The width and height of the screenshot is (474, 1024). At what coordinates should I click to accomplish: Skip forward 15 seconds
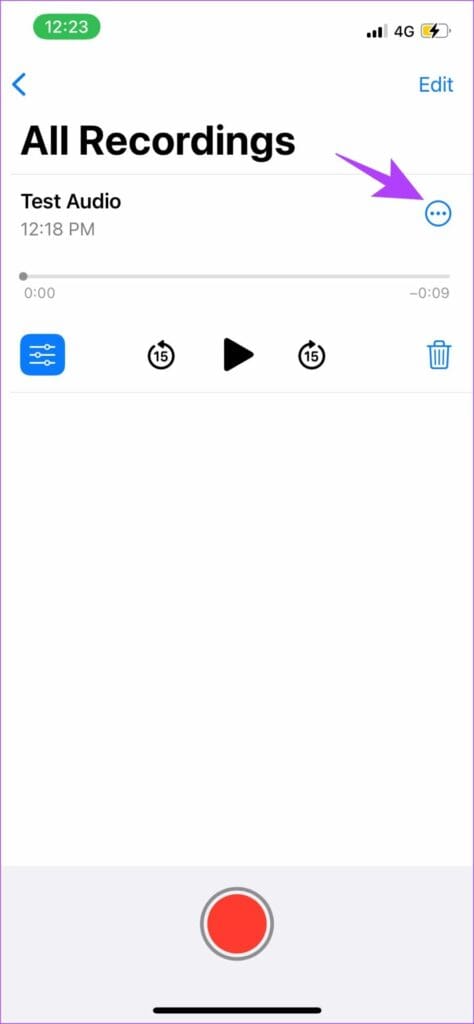pyautogui.click(x=312, y=355)
